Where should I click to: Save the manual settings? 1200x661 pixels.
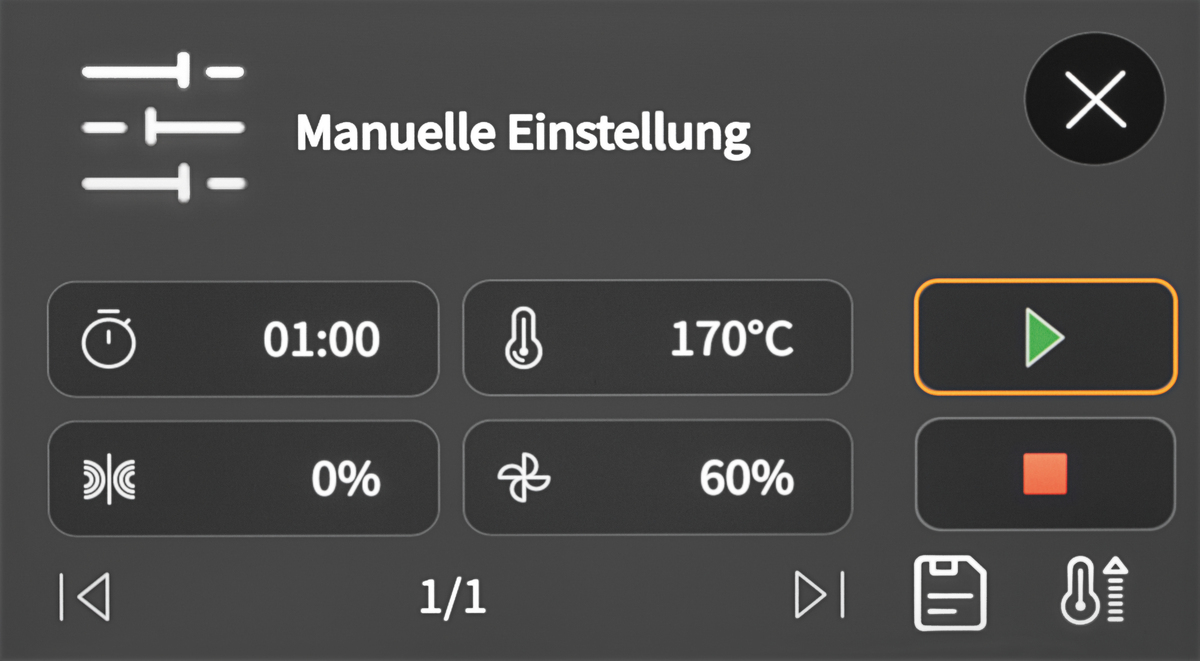tap(949, 594)
